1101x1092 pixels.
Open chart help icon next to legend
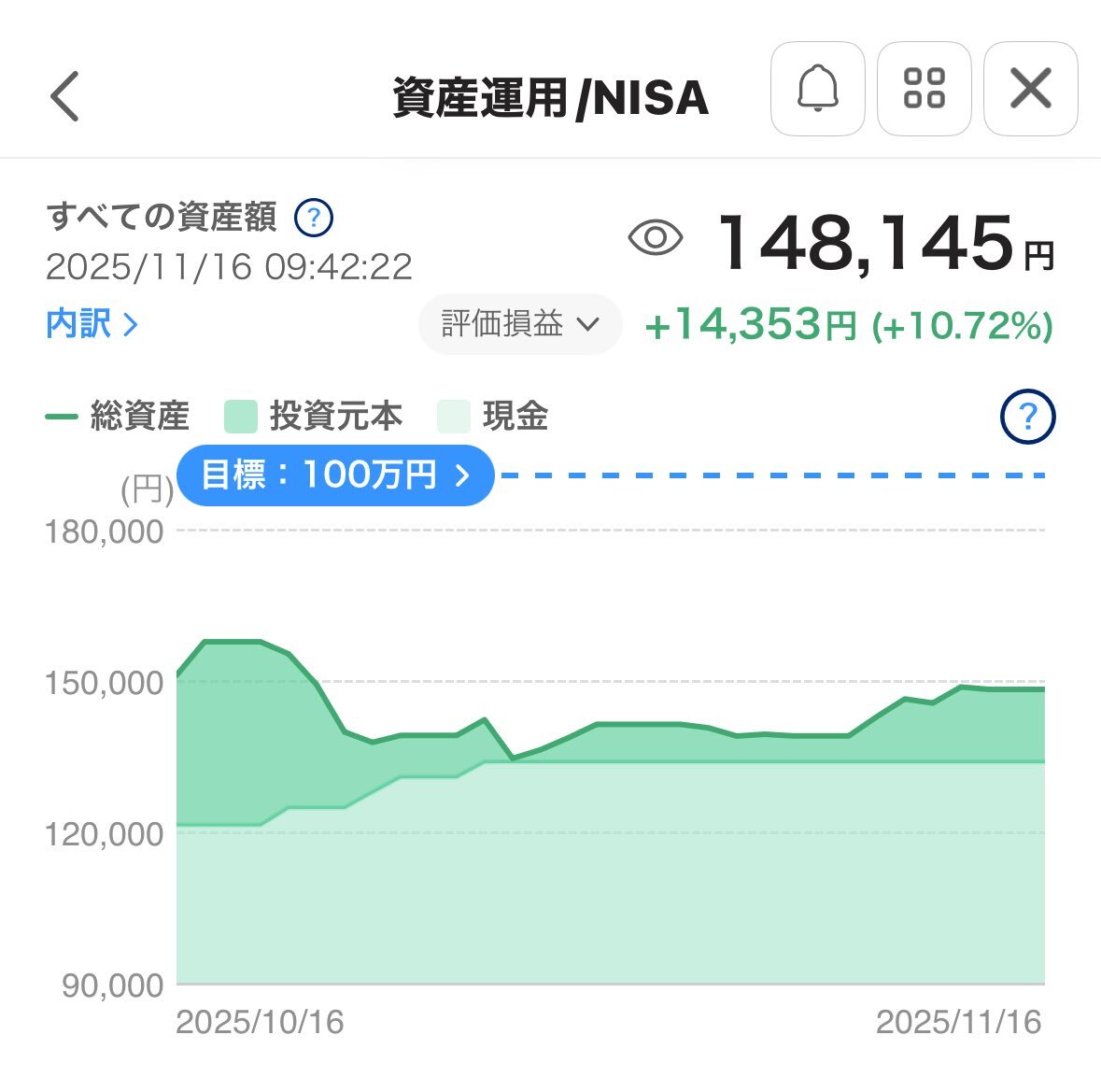point(1027,417)
